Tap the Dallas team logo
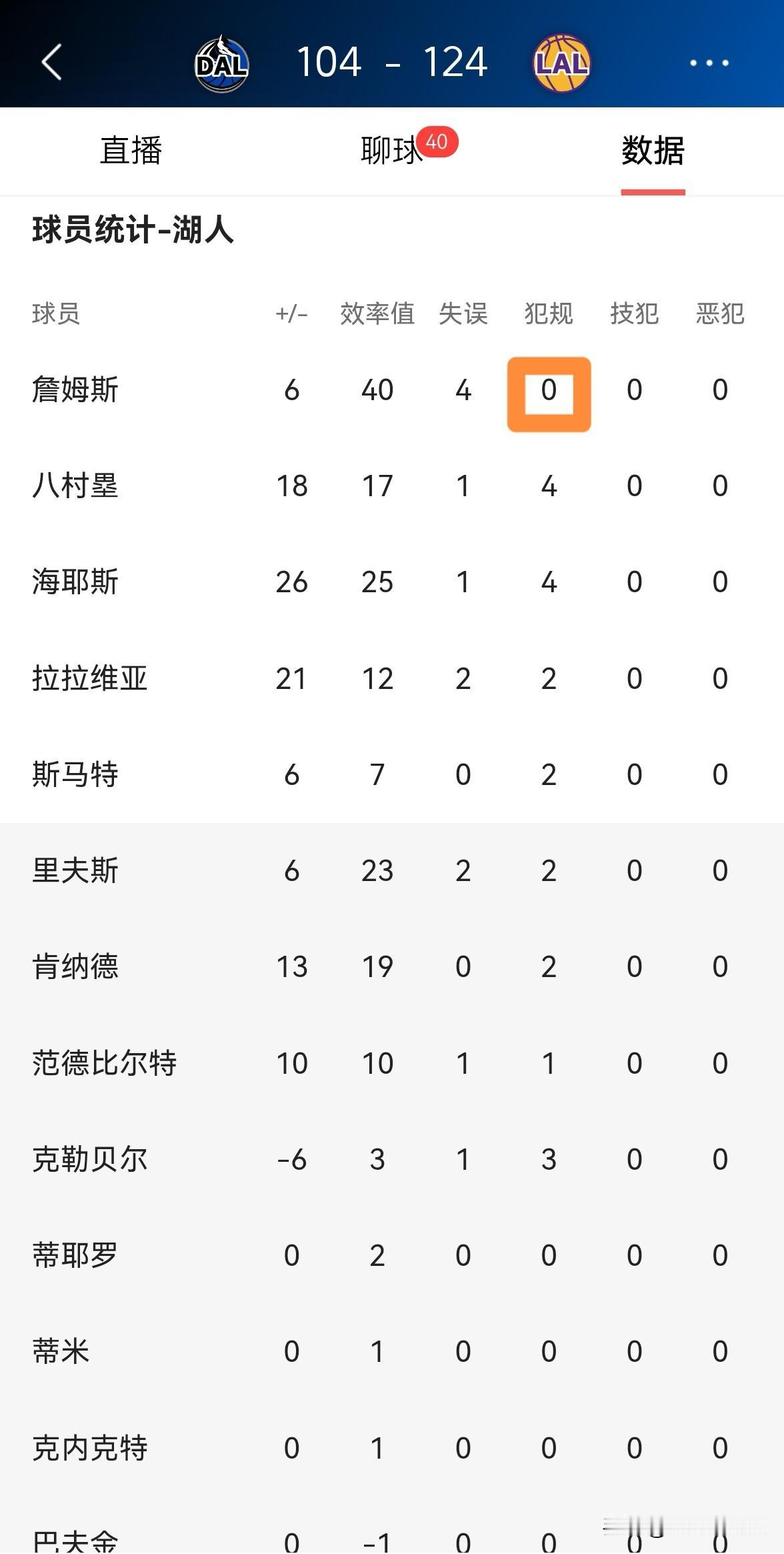The width and height of the screenshot is (784, 1554). click(222, 64)
